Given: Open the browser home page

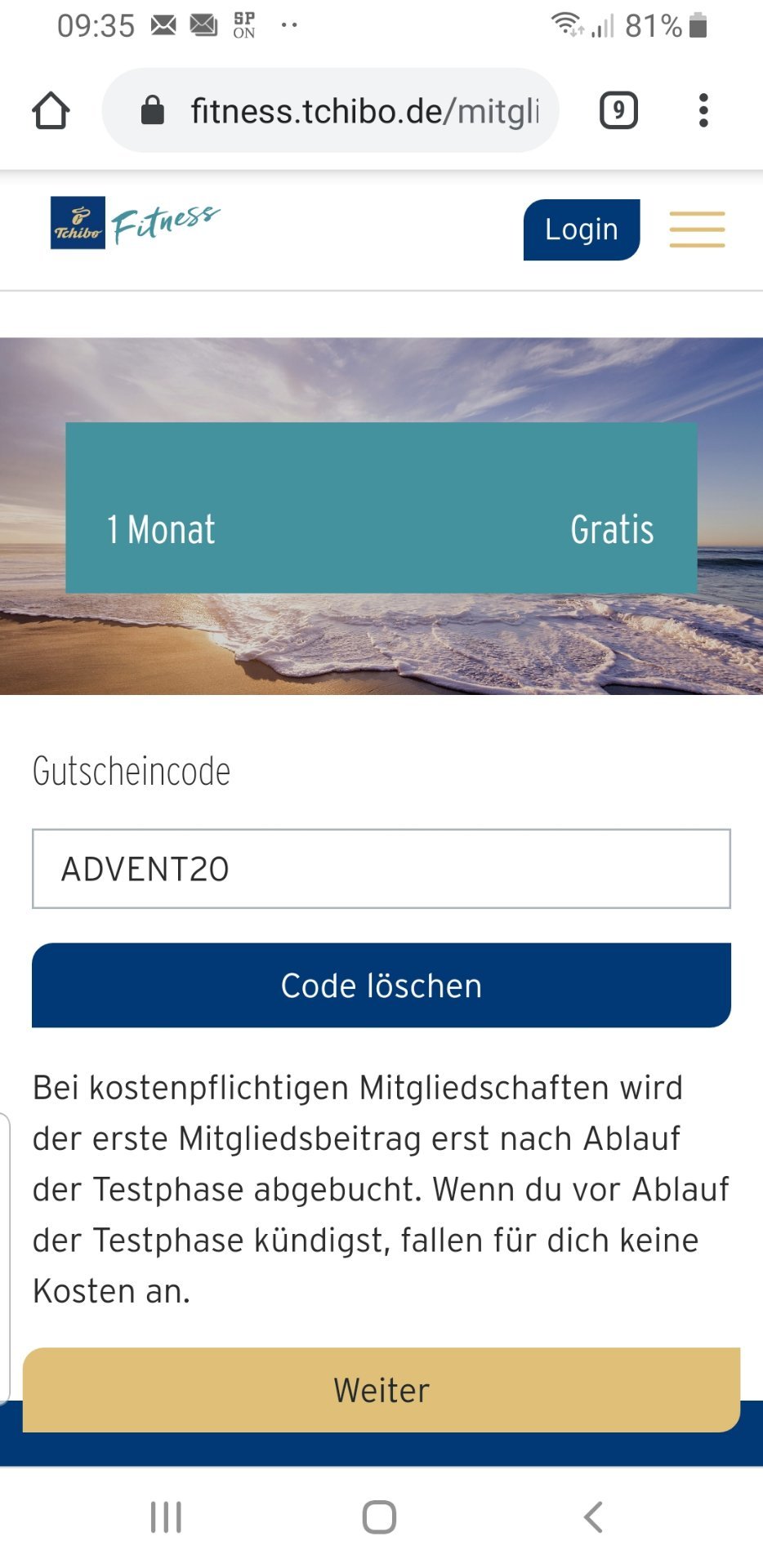Looking at the screenshot, I should tap(51, 110).
